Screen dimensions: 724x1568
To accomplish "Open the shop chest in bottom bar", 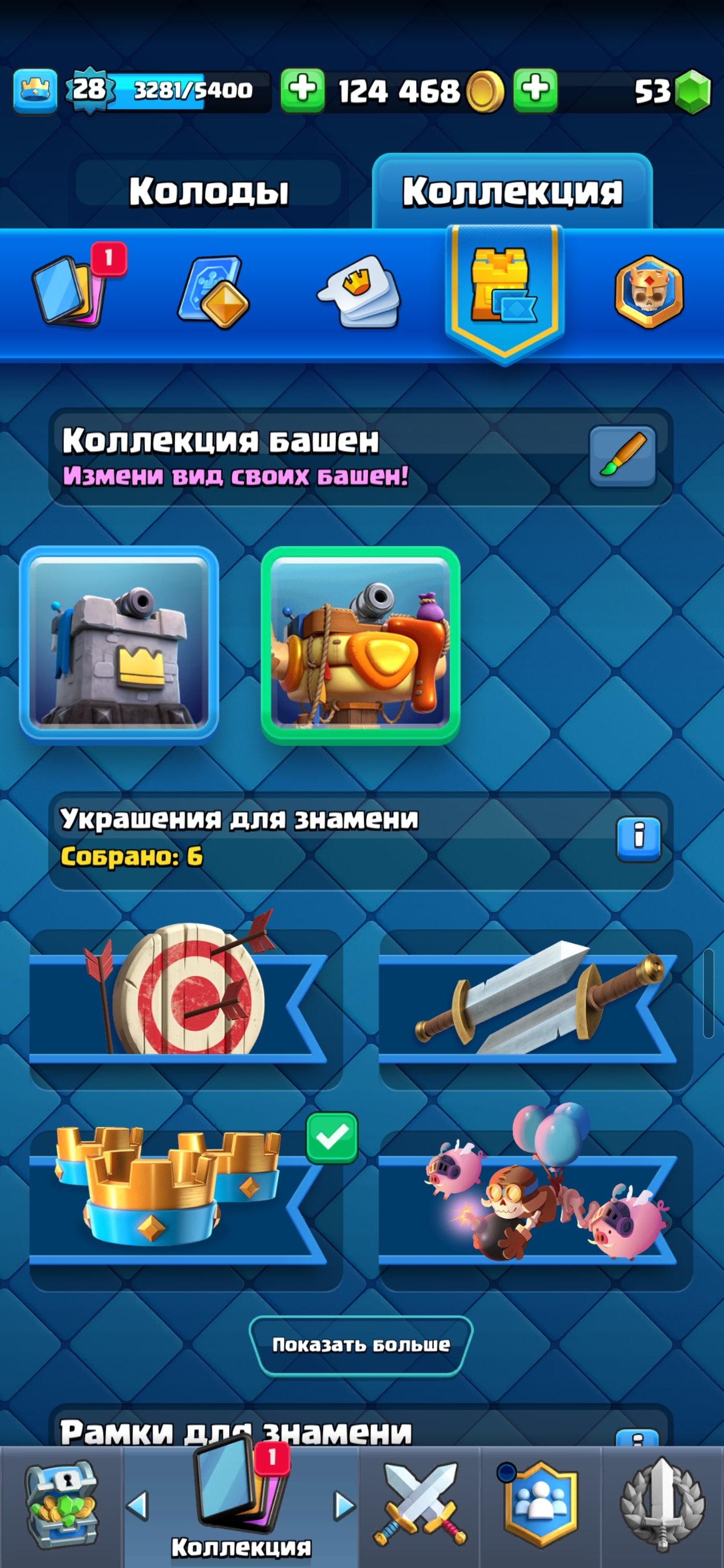I will (x=61, y=1504).
